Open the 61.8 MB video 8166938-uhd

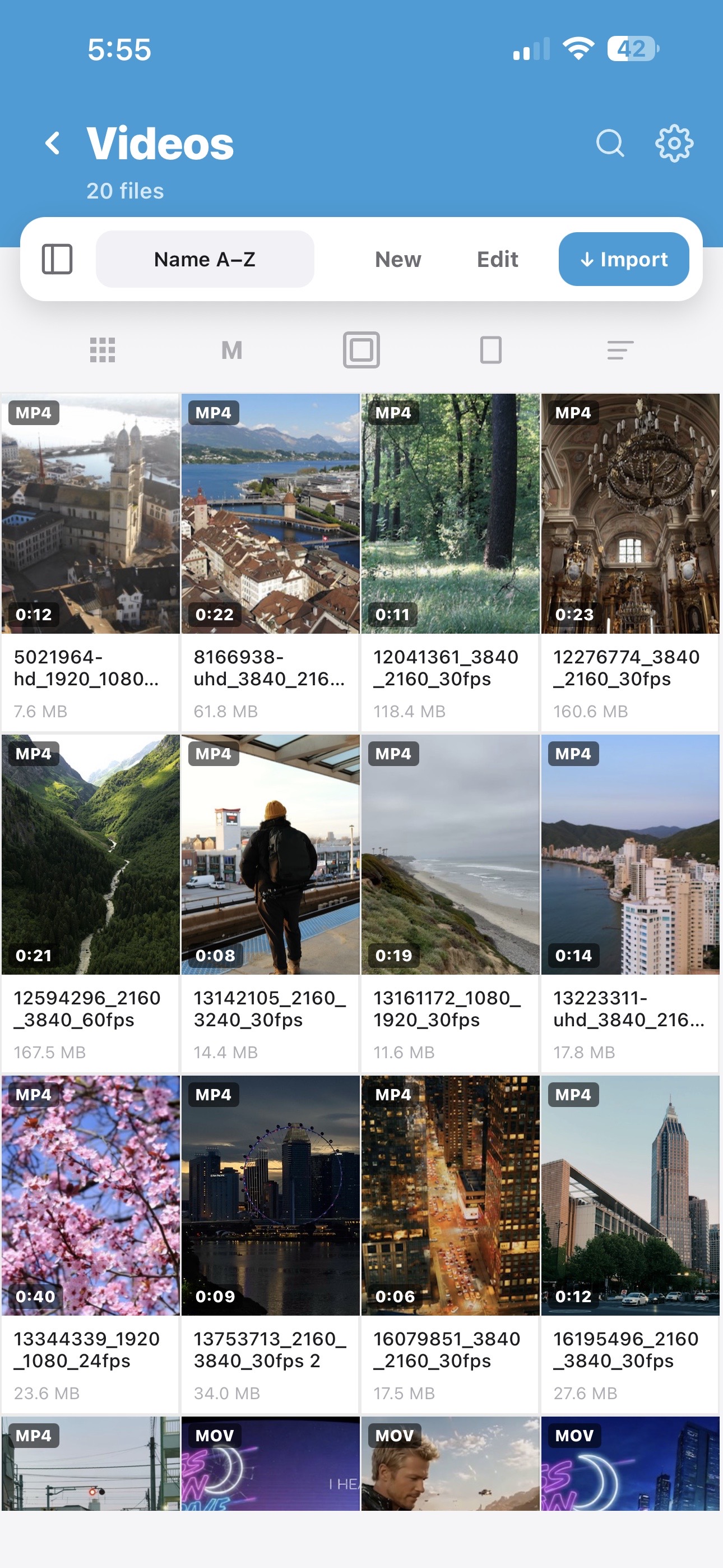tap(270, 562)
